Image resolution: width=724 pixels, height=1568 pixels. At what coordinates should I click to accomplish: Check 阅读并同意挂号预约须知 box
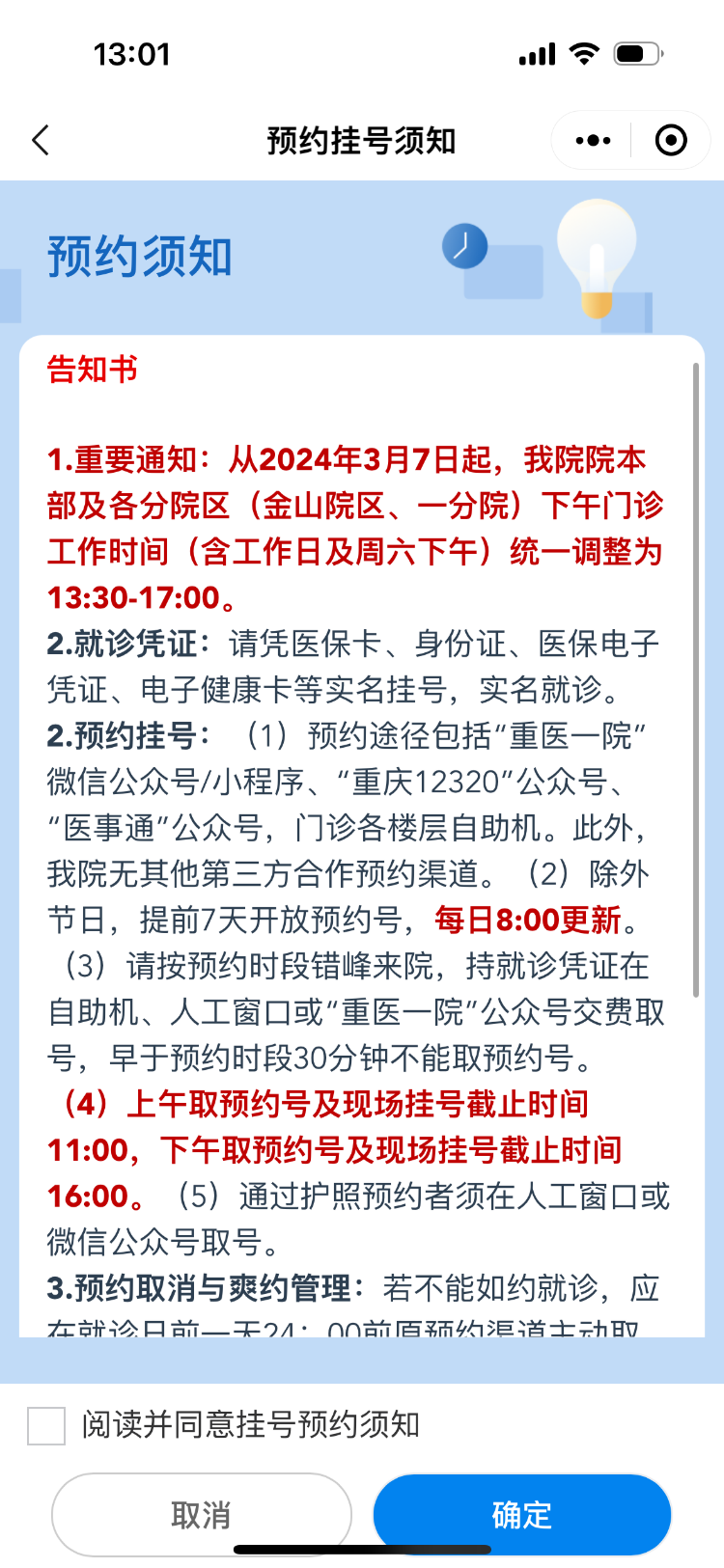[46, 1425]
